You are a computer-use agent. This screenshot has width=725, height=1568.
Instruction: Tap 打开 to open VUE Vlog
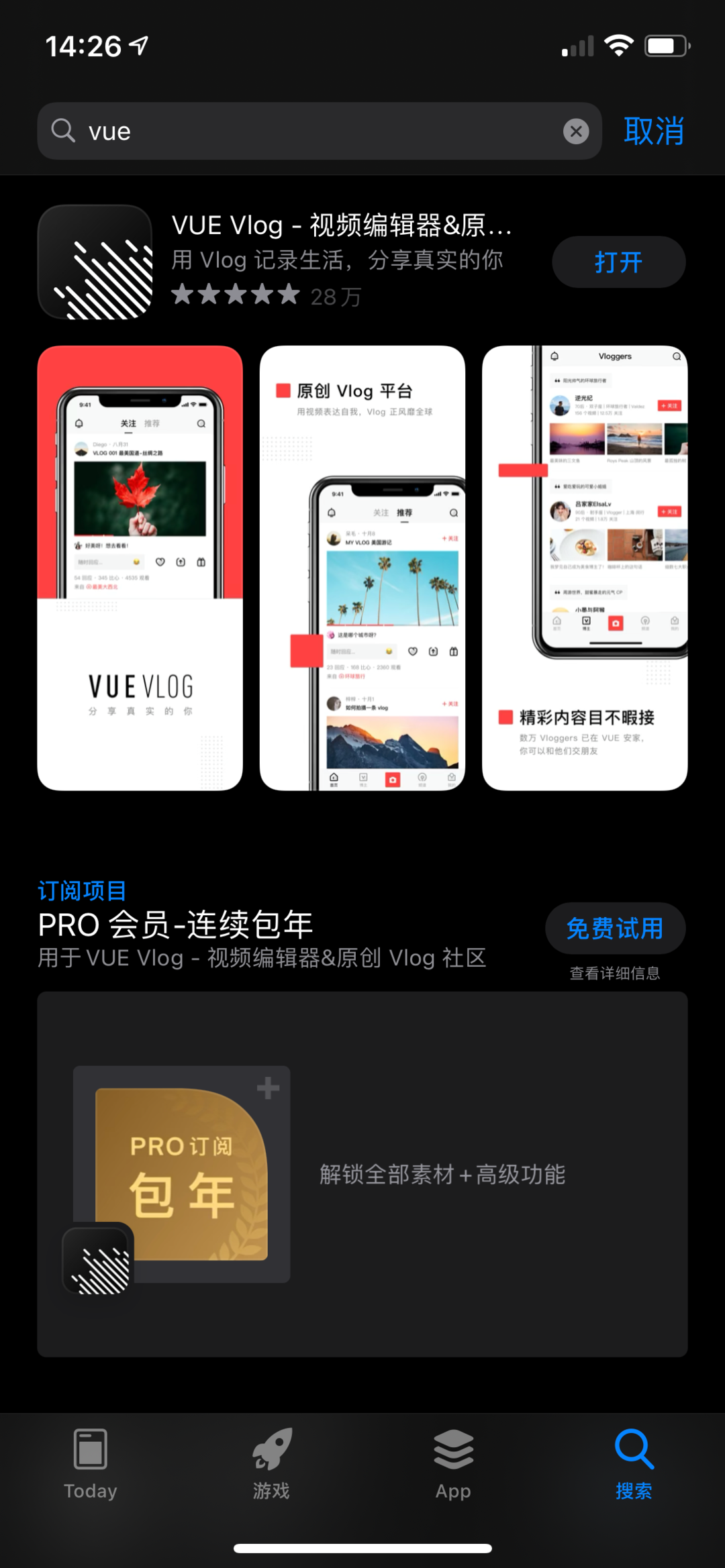(x=618, y=262)
